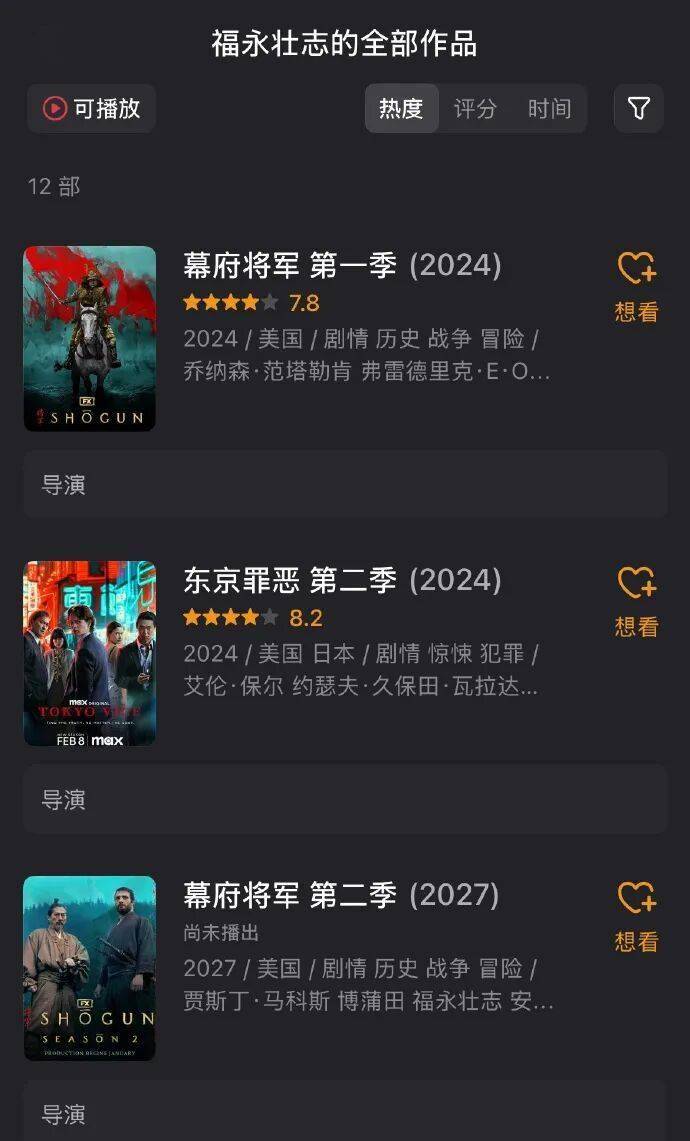Viewport: 690px width, 1141px height.
Task: Switch to the 热度 sort tab
Action: point(401,108)
